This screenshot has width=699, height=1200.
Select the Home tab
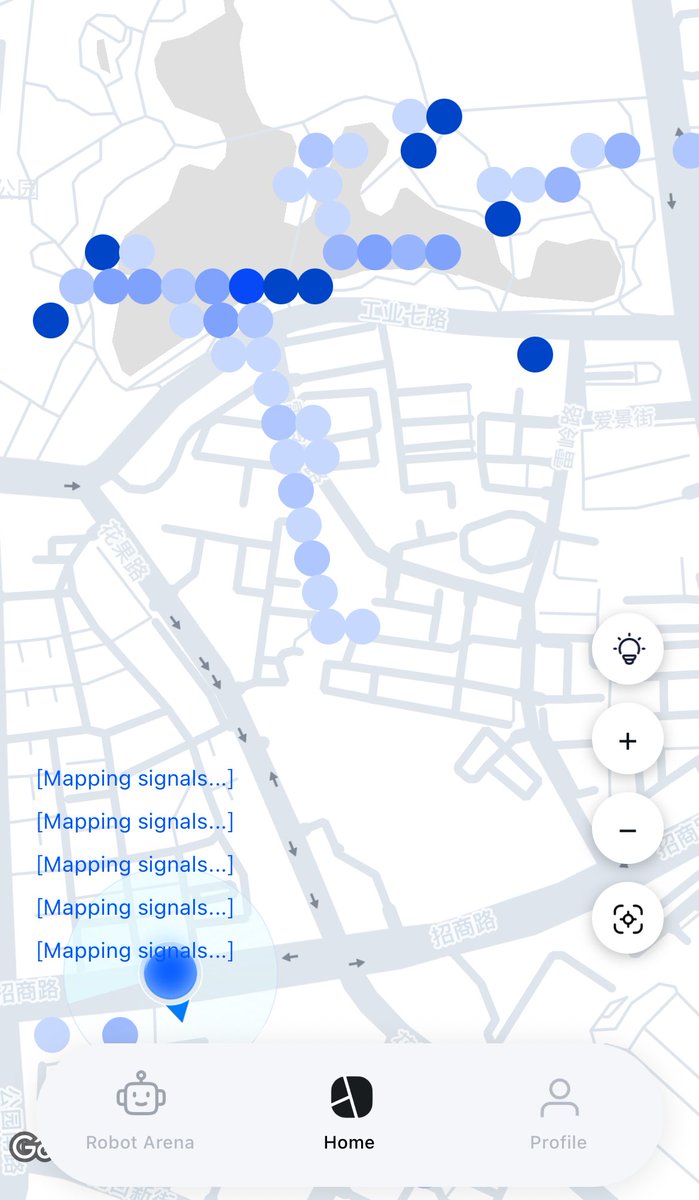tap(350, 1111)
